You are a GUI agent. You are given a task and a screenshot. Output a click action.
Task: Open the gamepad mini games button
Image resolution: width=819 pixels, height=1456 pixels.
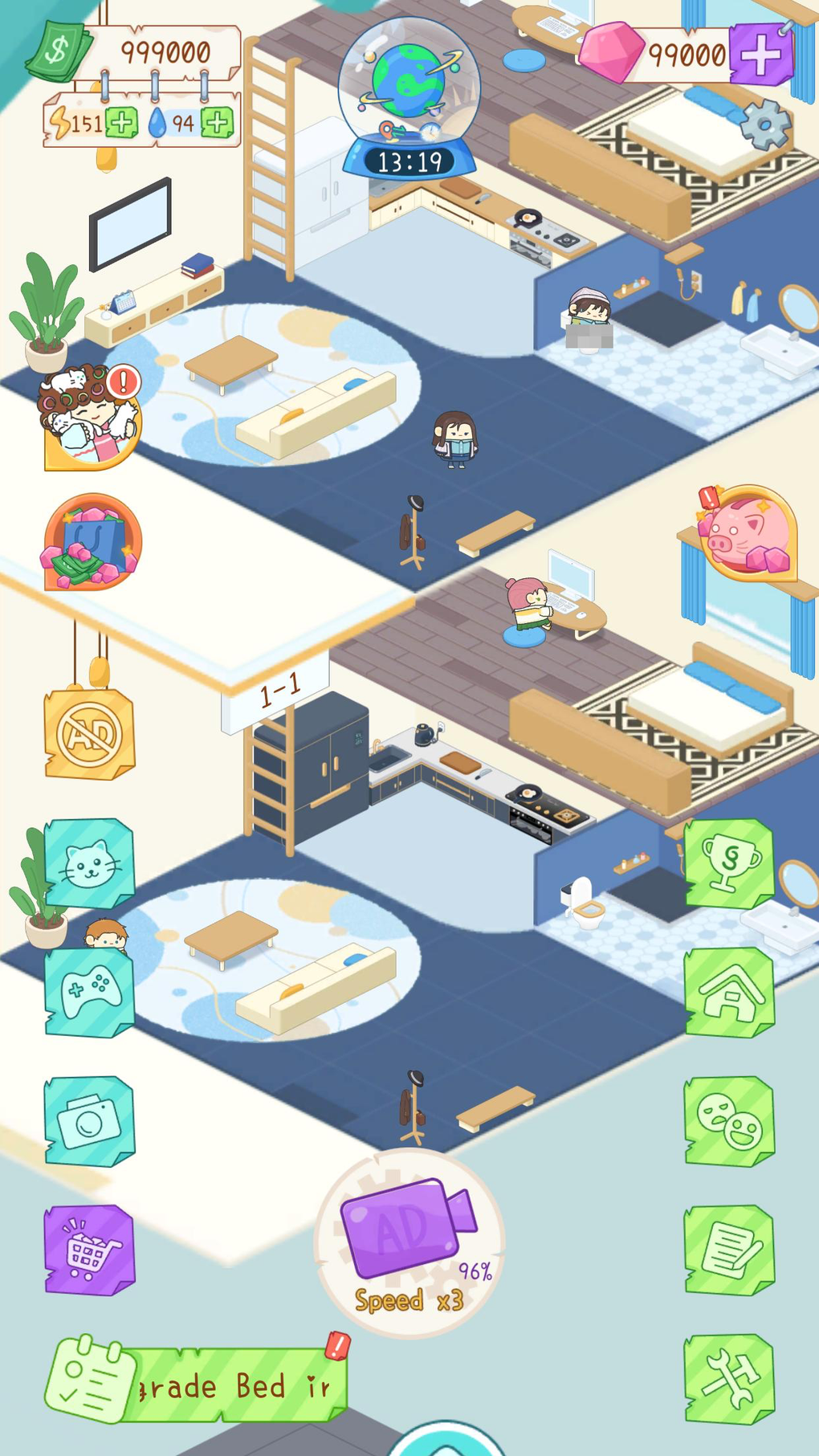(x=89, y=993)
